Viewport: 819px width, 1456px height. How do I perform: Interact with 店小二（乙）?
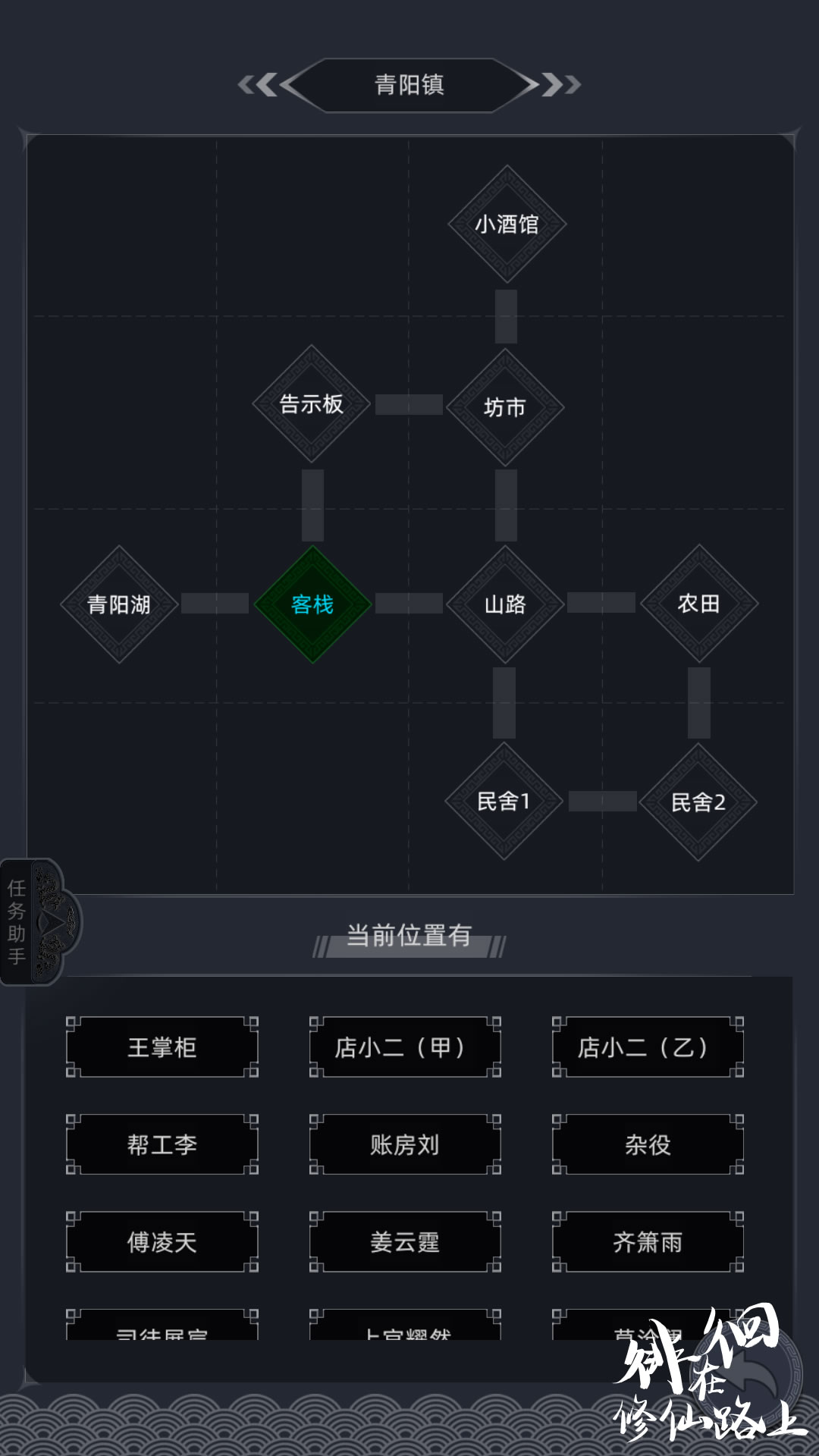click(648, 1047)
